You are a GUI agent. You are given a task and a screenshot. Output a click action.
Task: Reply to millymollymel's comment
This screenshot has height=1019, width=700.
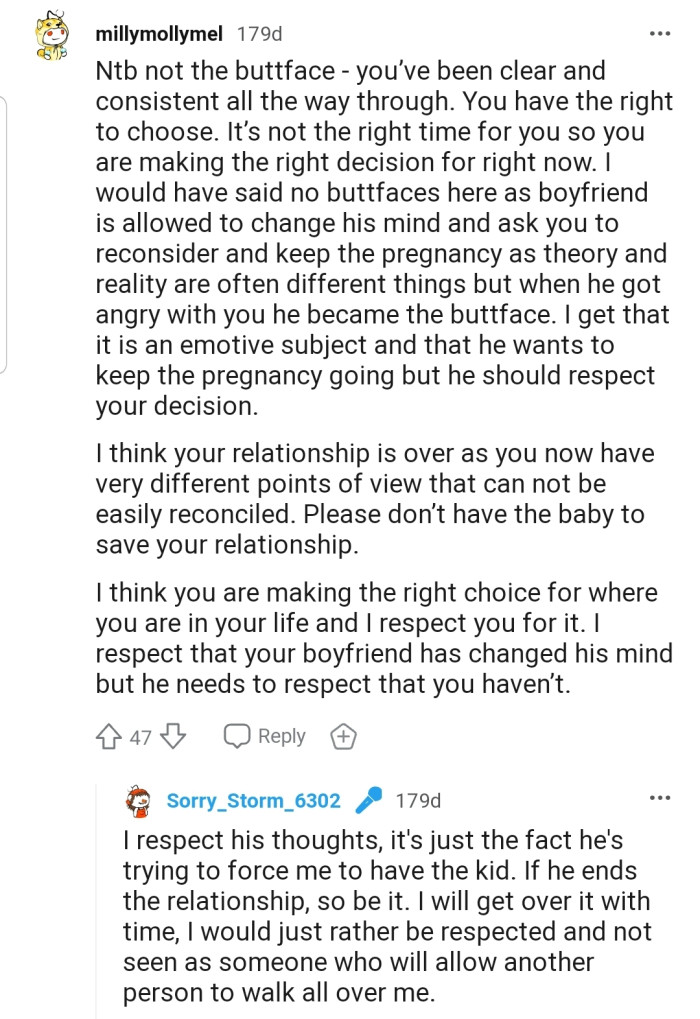pos(265,737)
